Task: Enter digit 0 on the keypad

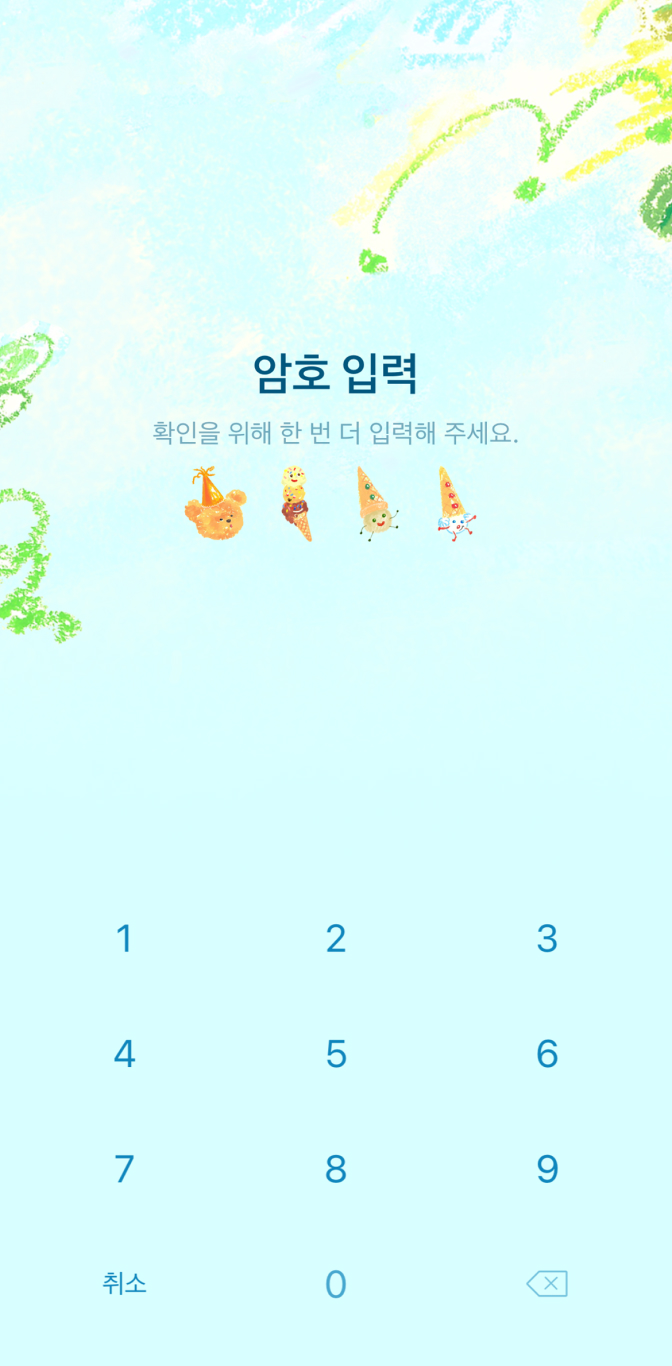Action: (x=336, y=1284)
